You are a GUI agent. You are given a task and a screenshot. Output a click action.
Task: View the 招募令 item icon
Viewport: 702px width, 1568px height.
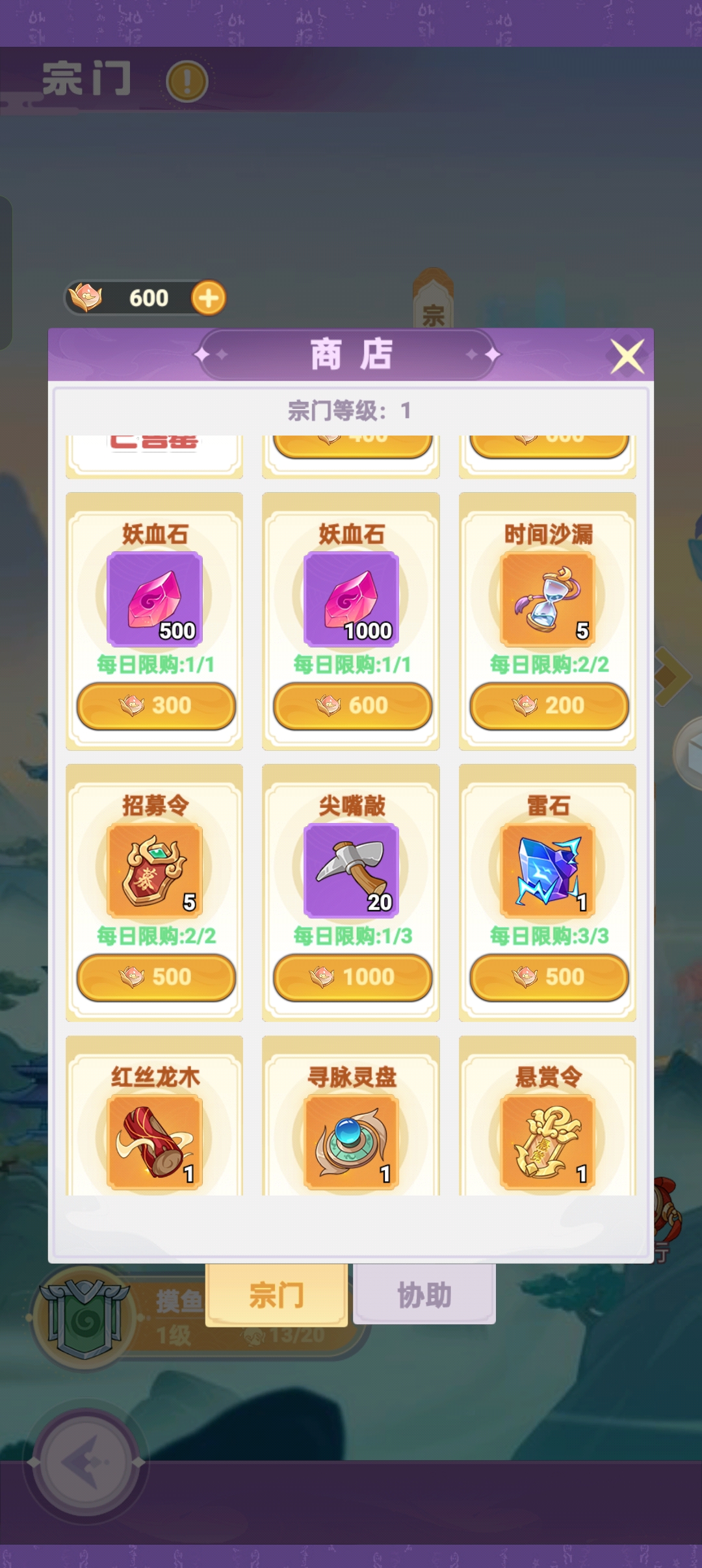pos(155,870)
